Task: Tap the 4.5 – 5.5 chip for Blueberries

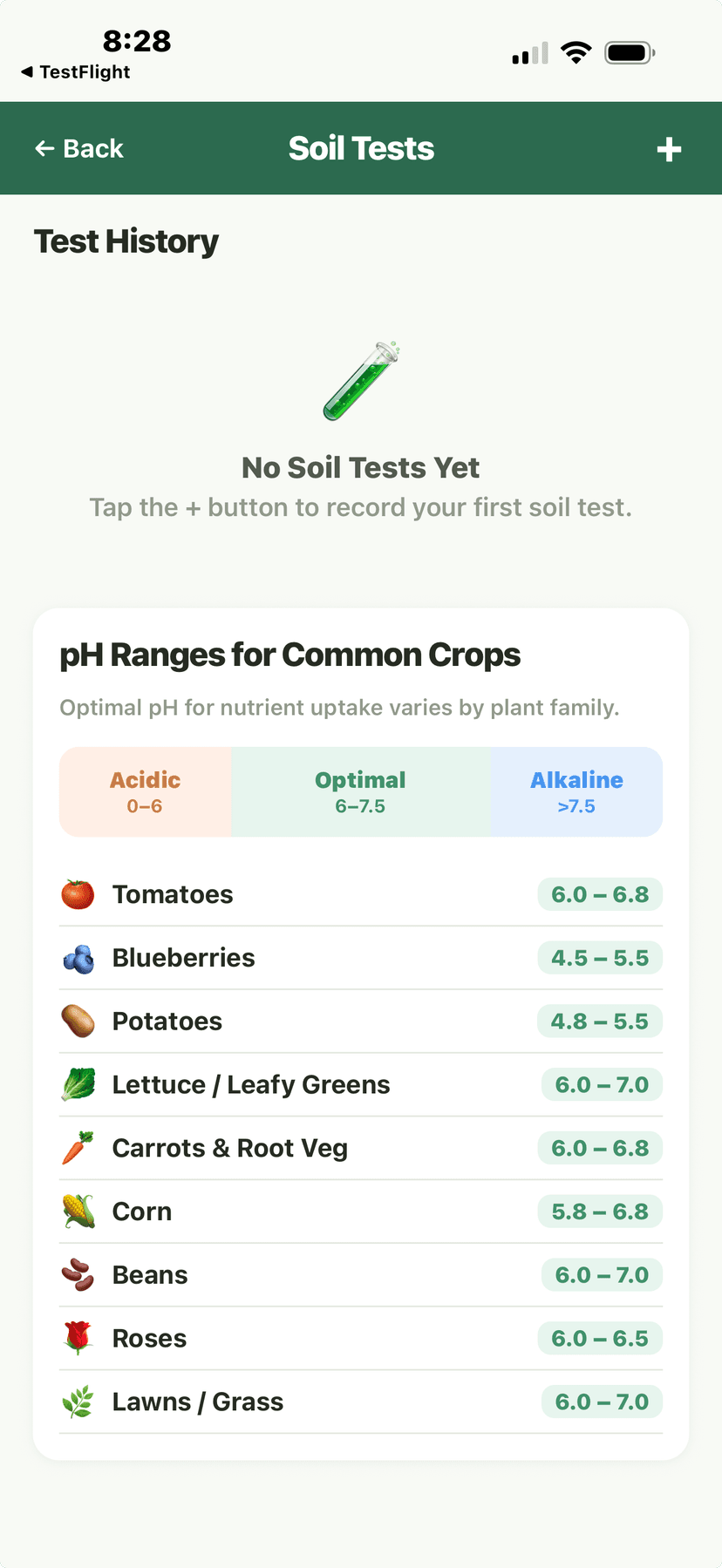Action: point(599,957)
